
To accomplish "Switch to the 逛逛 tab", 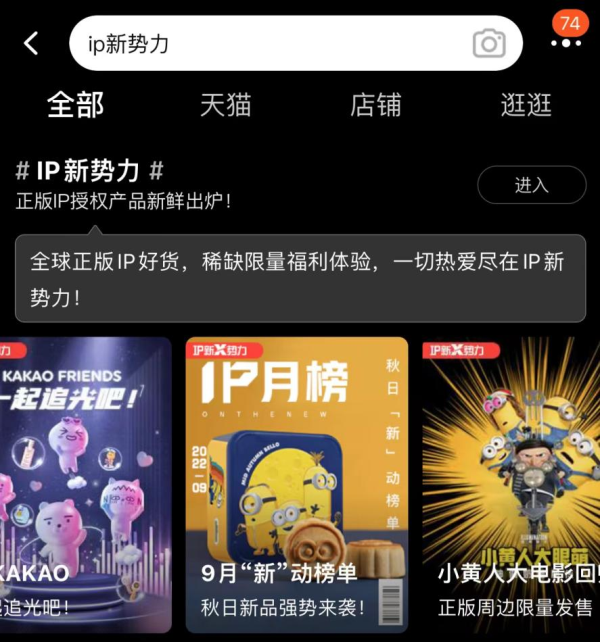I will (527, 104).
